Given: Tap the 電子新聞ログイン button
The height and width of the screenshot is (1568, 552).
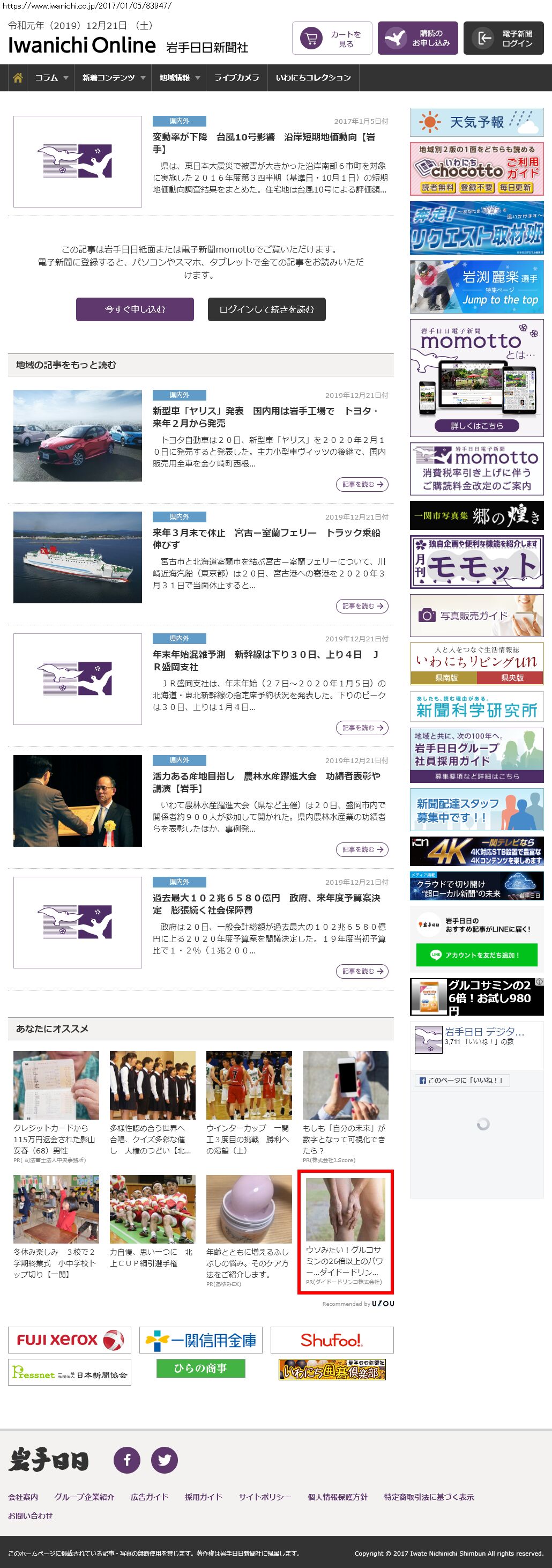Looking at the screenshot, I should tap(503, 39).
